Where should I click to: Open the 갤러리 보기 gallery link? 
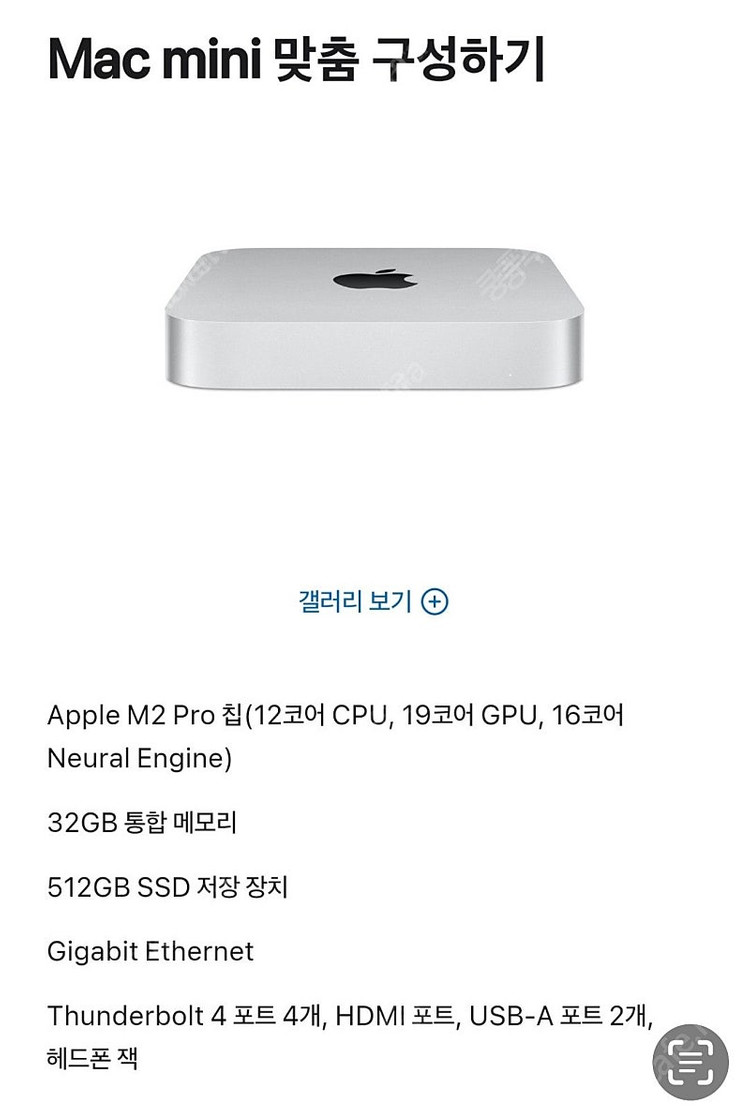373,601
